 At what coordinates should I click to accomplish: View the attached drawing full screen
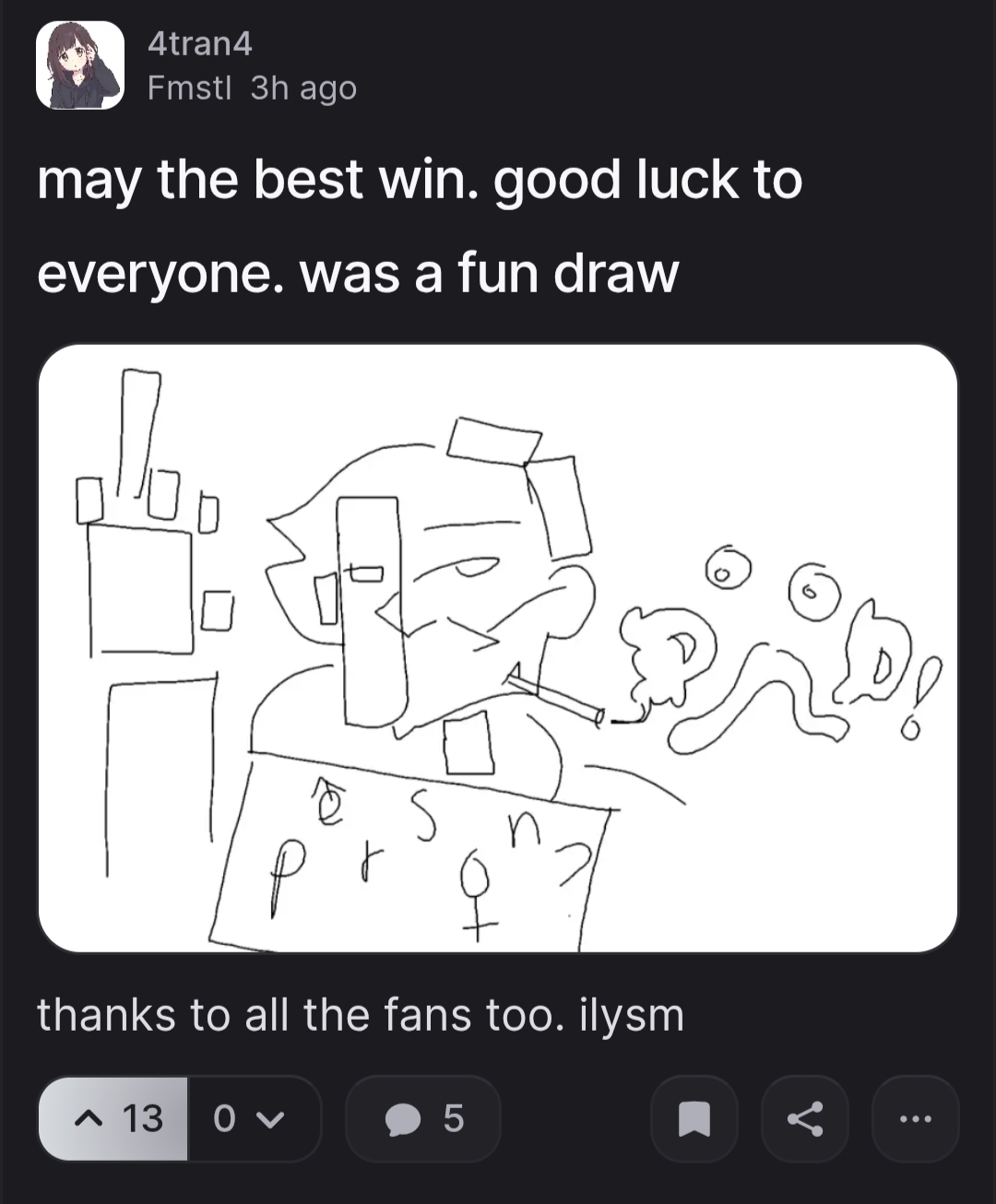(498, 648)
